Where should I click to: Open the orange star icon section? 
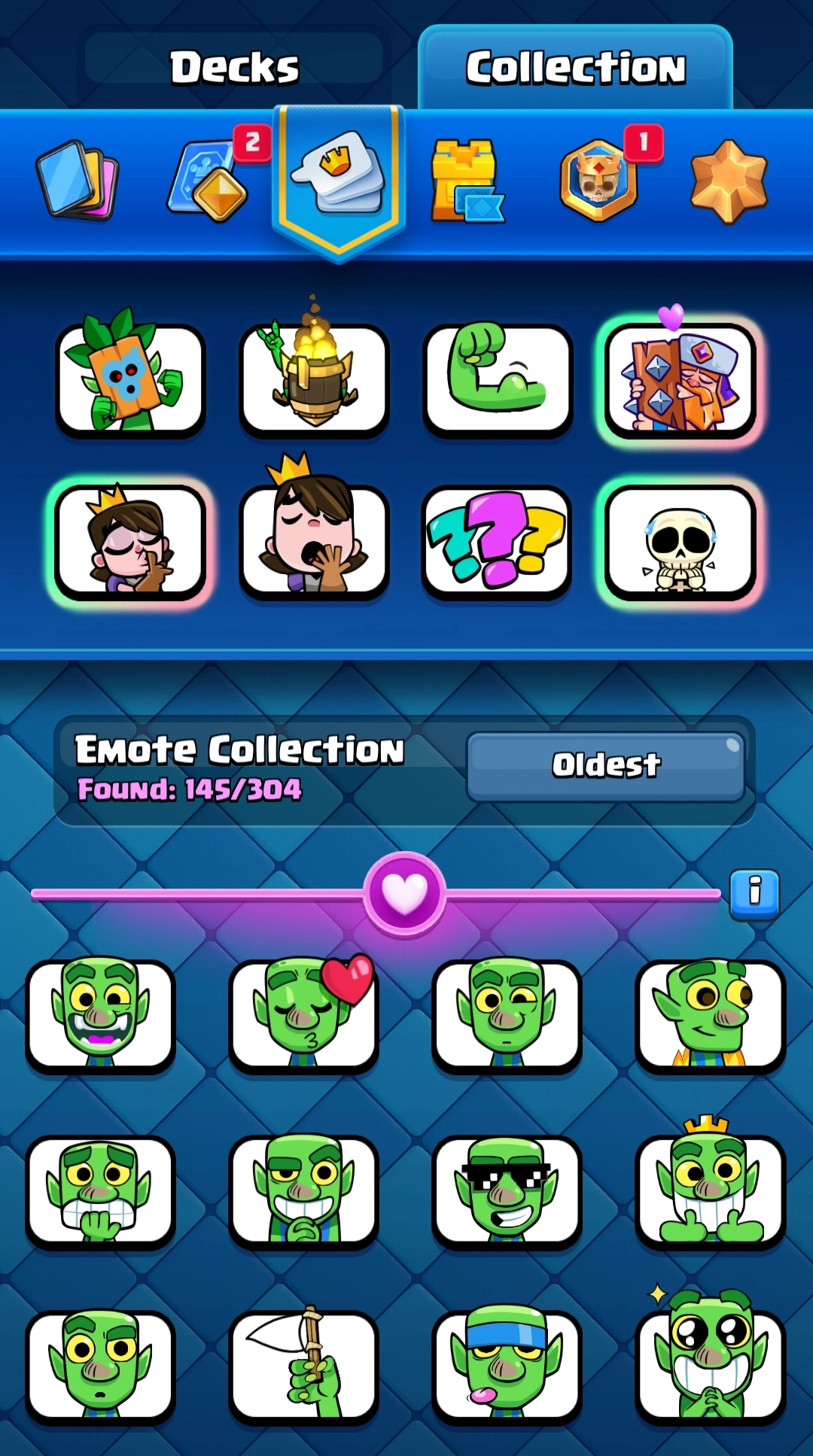pyautogui.click(x=729, y=182)
